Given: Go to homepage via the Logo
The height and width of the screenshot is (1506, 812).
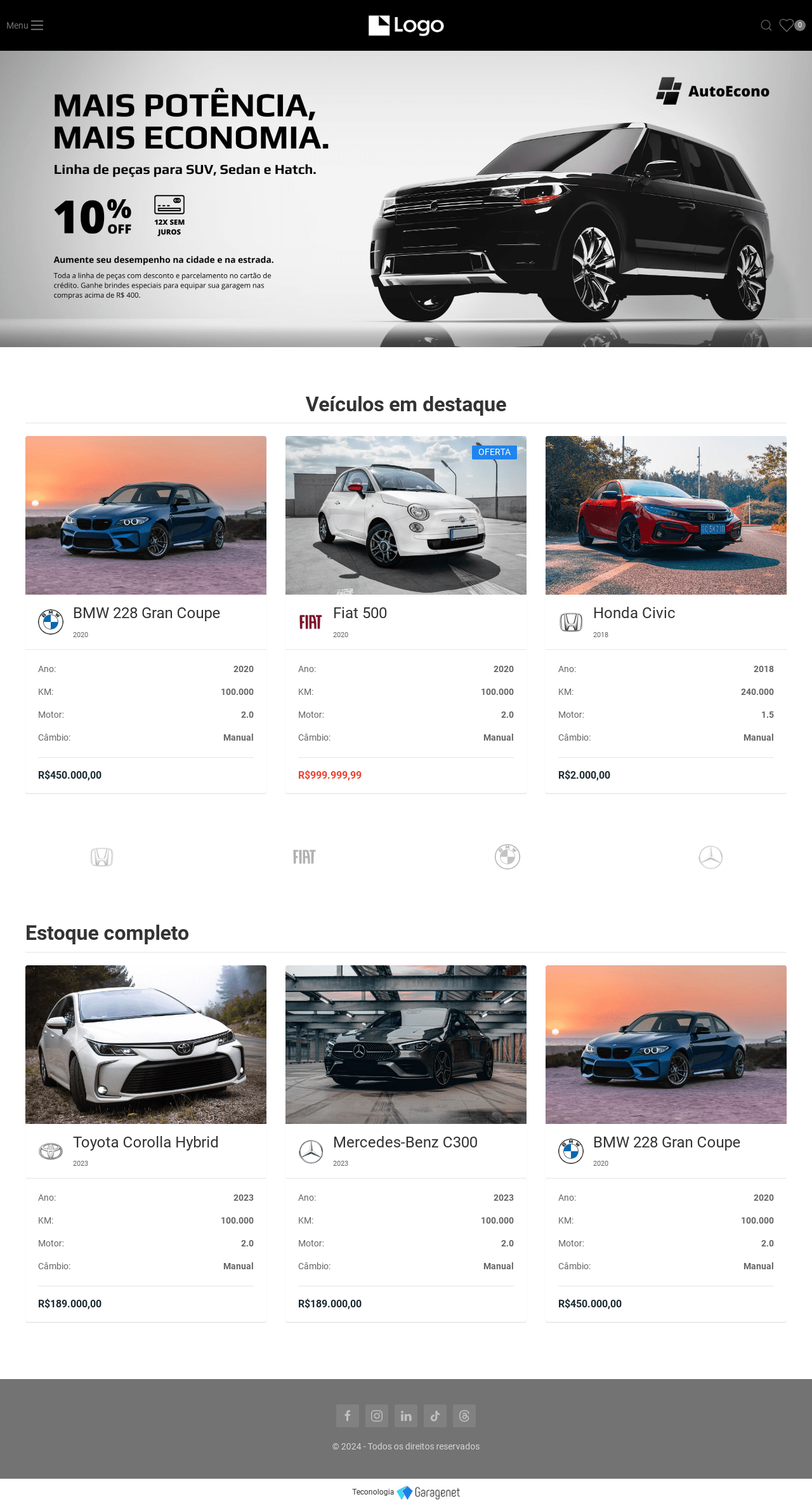Looking at the screenshot, I should [x=406, y=25].
